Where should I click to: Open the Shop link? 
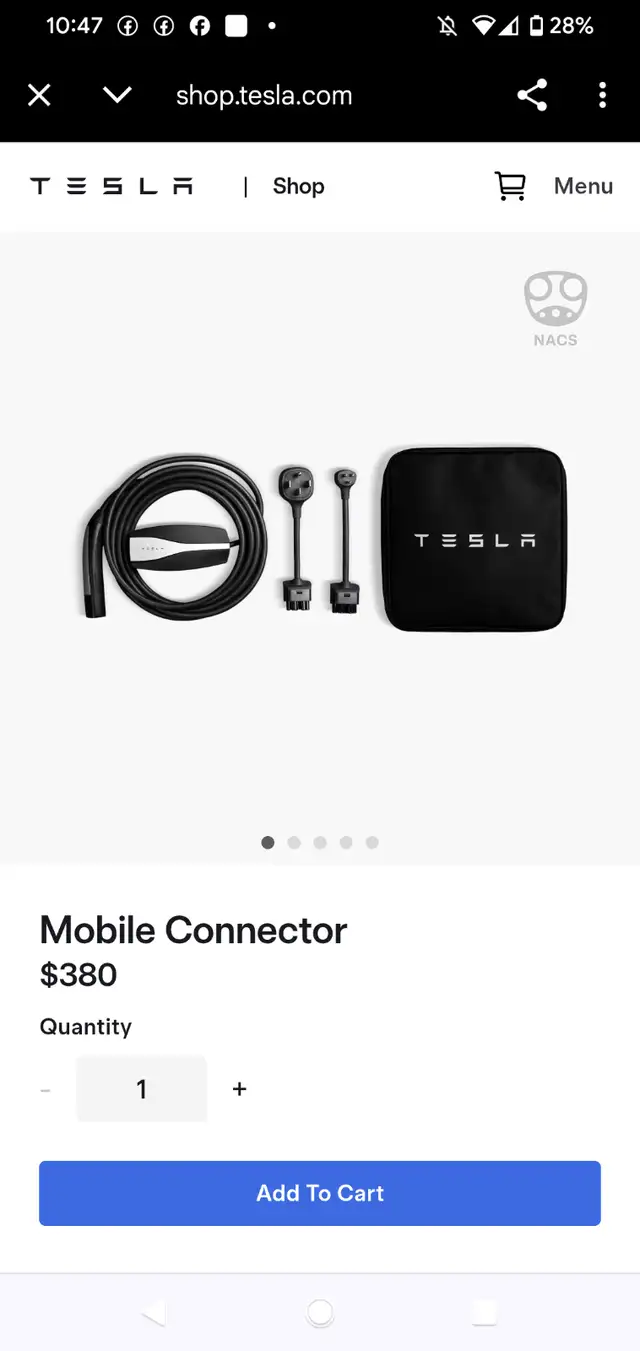(x=298, y=186)
